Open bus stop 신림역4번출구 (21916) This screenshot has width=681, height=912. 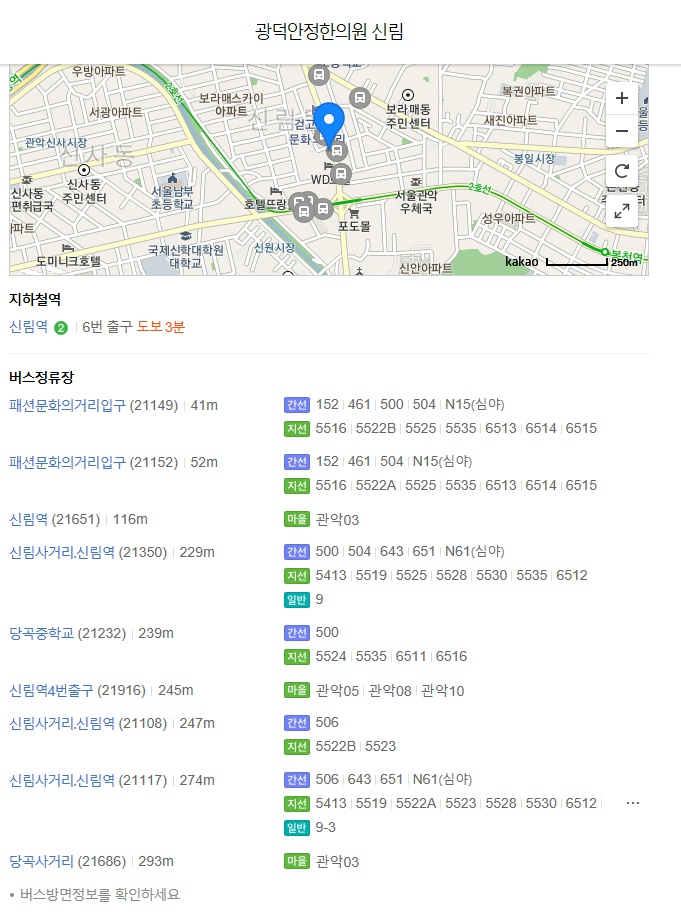(51, 690)
